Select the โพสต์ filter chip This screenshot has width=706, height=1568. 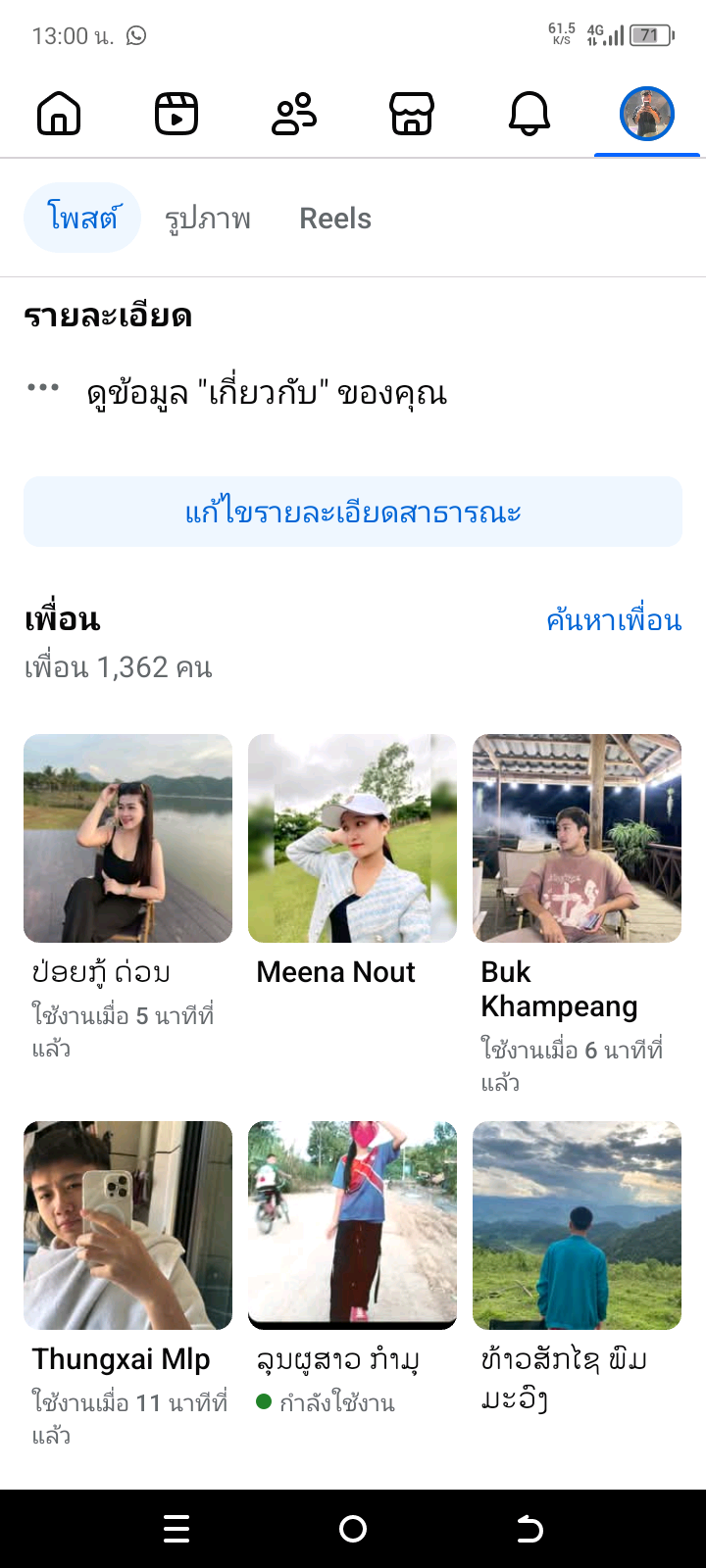(x=82, y=218)
